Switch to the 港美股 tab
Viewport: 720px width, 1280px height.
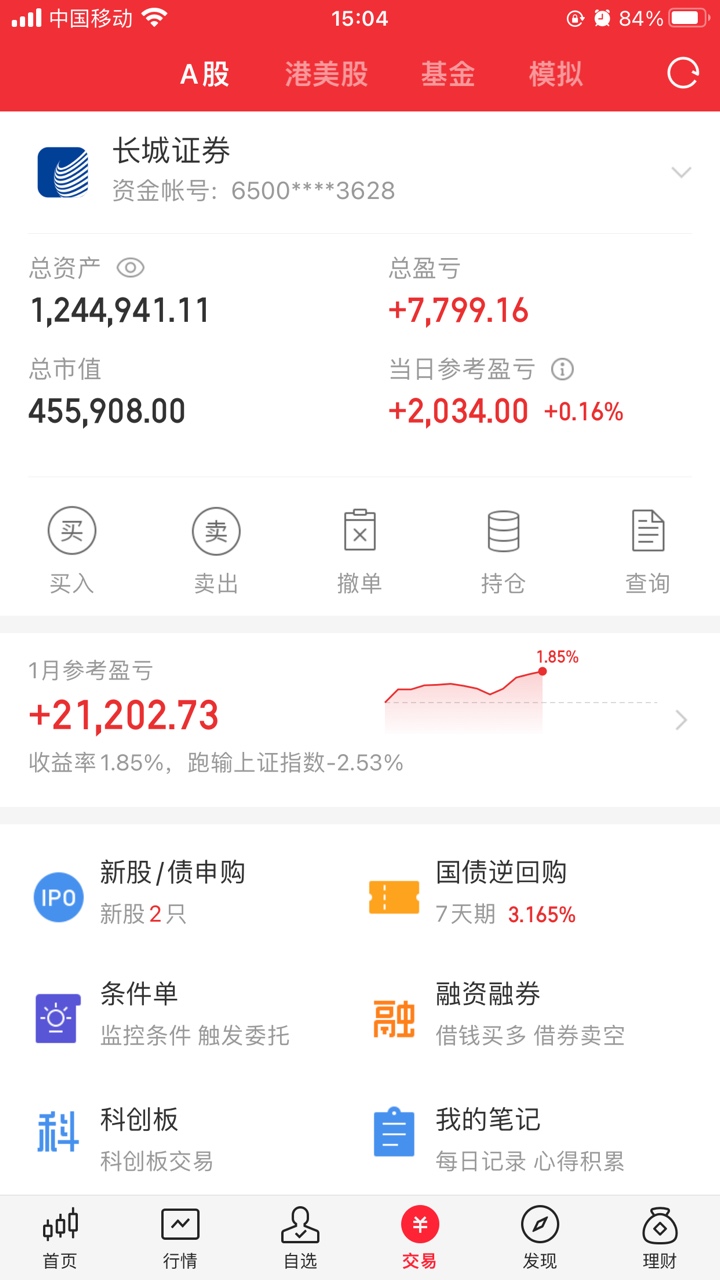pyautogui.click(x=326, y=74)
